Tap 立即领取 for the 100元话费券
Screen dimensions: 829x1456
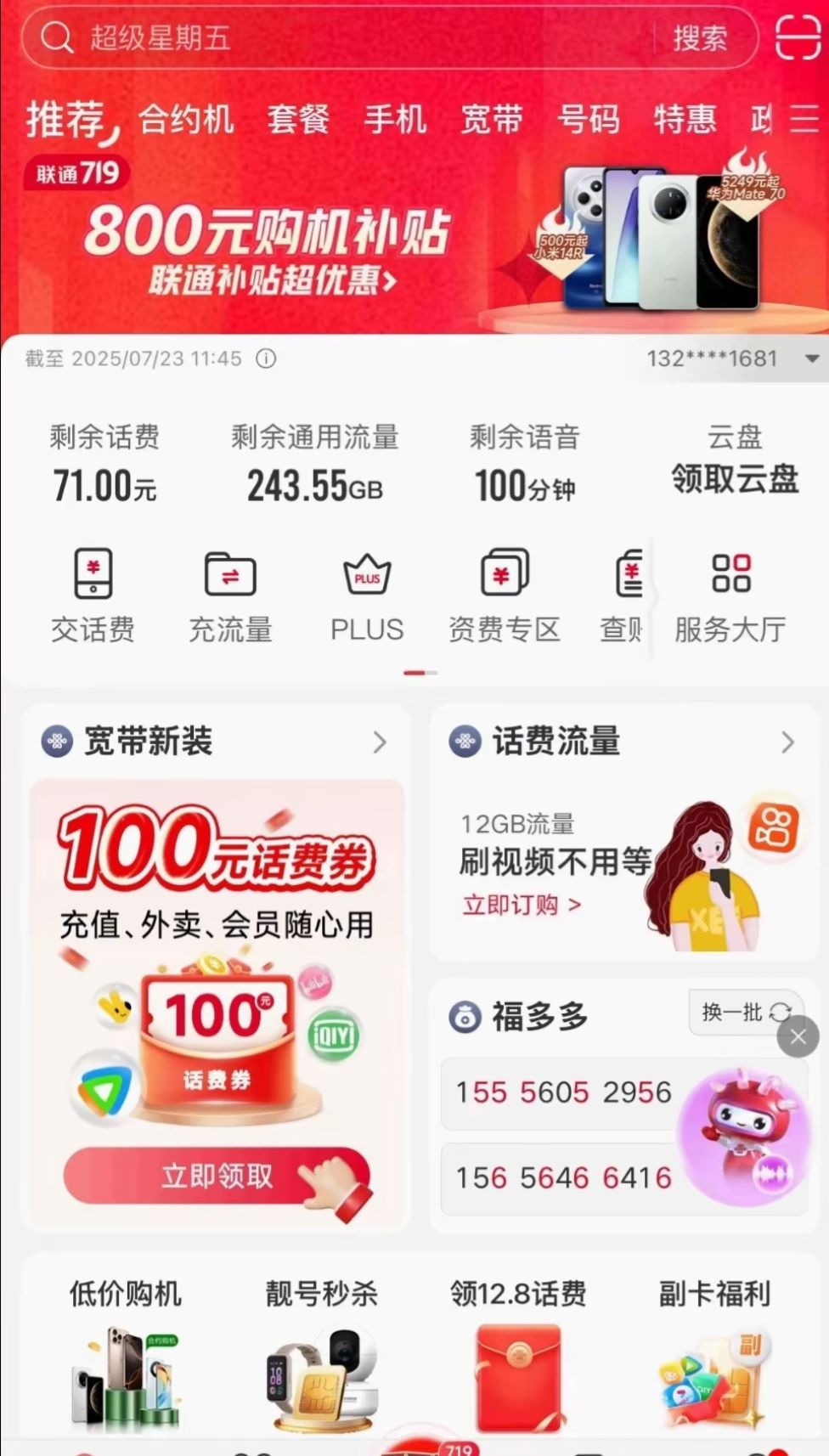coord(217,1176)
